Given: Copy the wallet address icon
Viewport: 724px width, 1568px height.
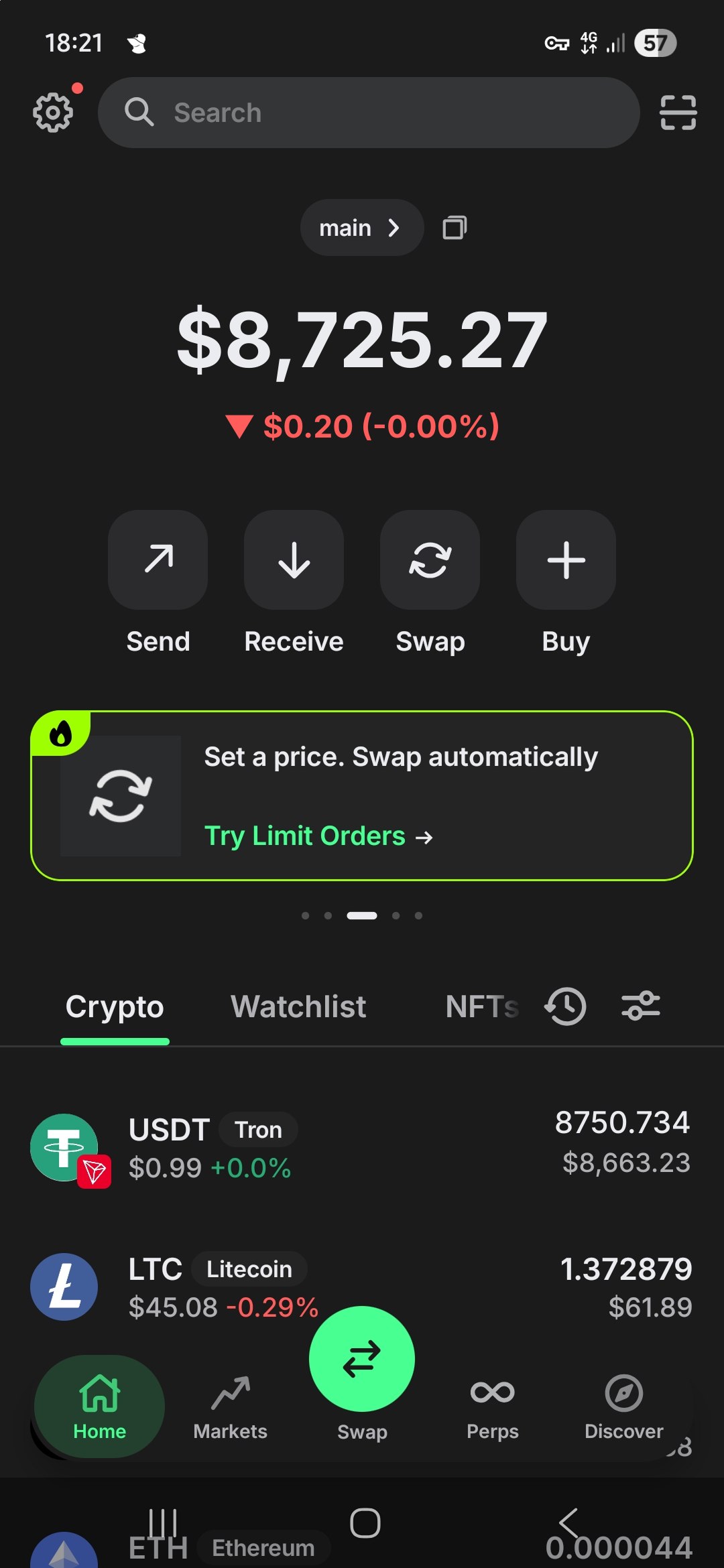Looking at the screenshot, I should [x=455, y=228].
